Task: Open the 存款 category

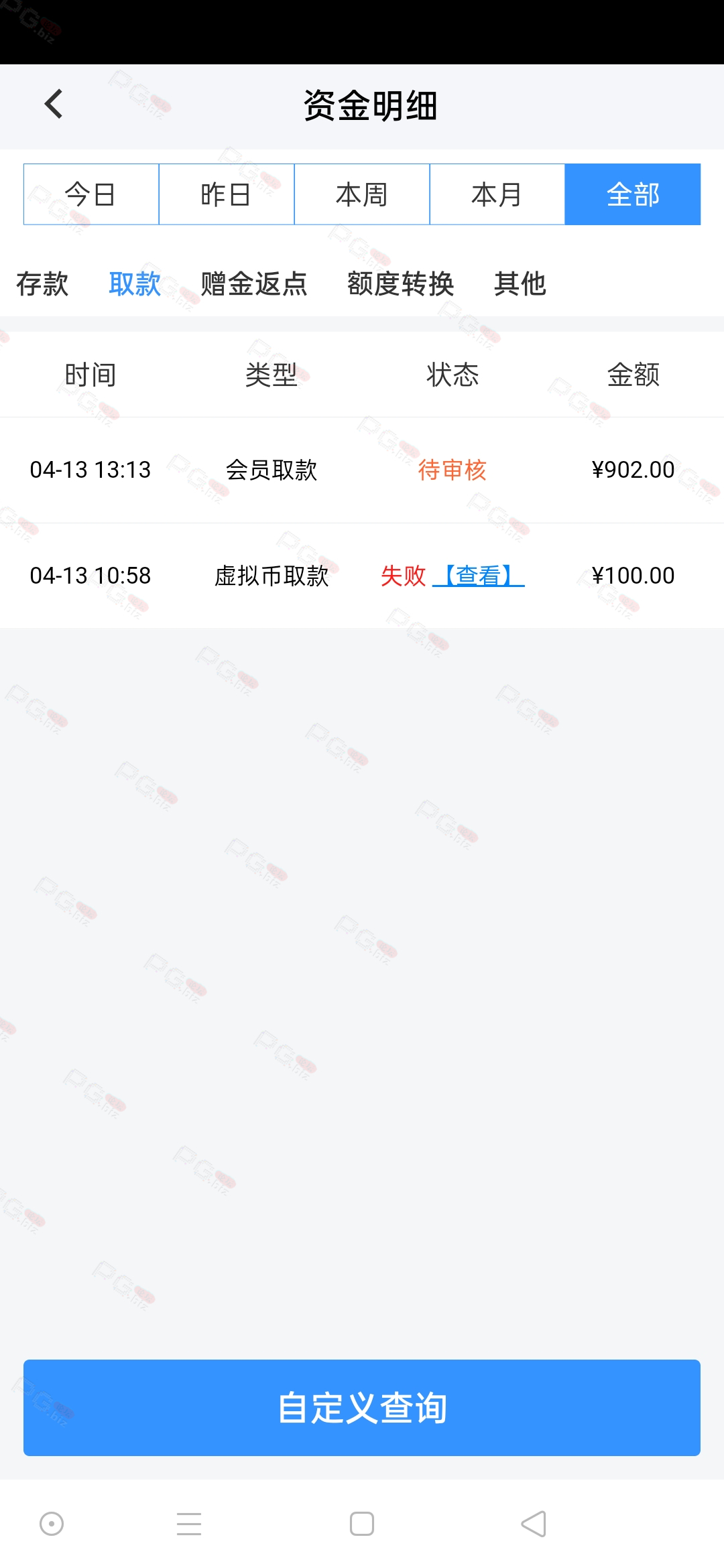Action: 42,284
